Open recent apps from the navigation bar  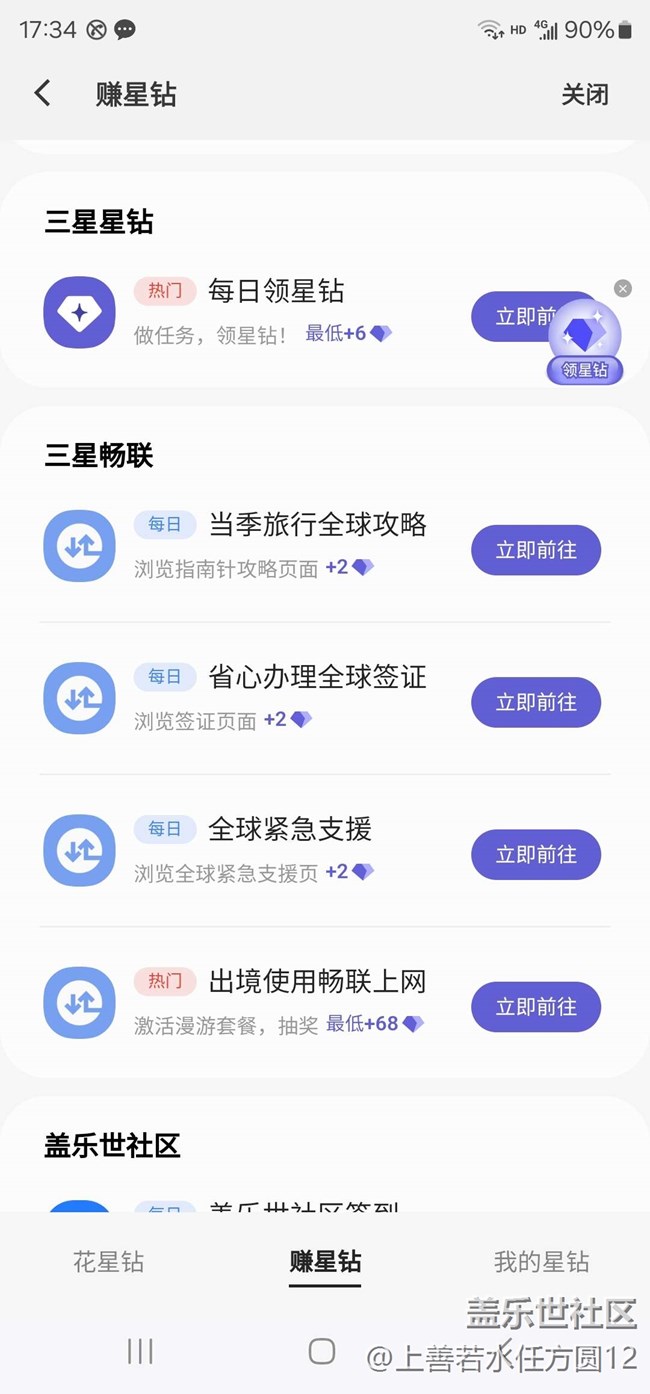(140, 1352)
